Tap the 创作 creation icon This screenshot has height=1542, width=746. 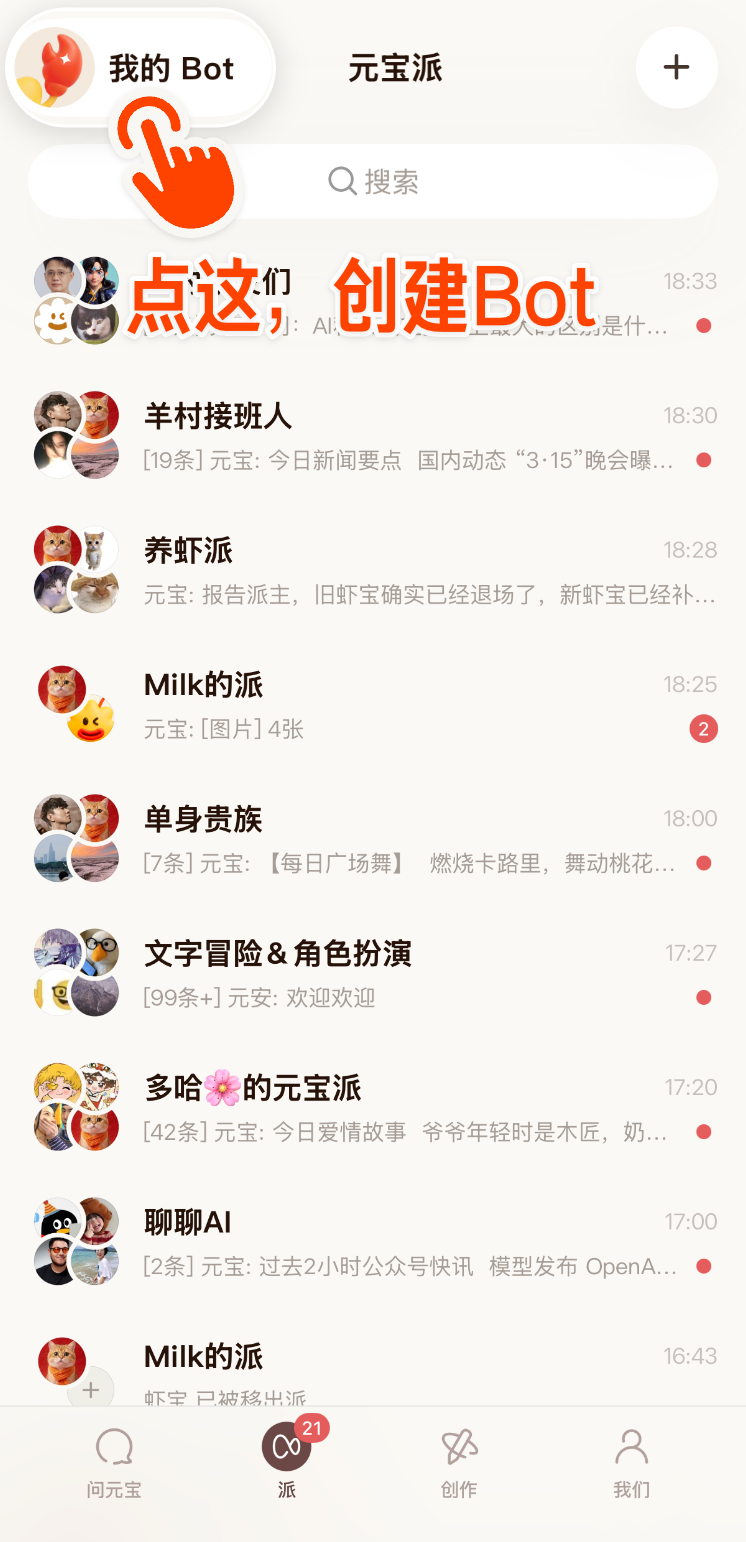(x=458, y=1460)
